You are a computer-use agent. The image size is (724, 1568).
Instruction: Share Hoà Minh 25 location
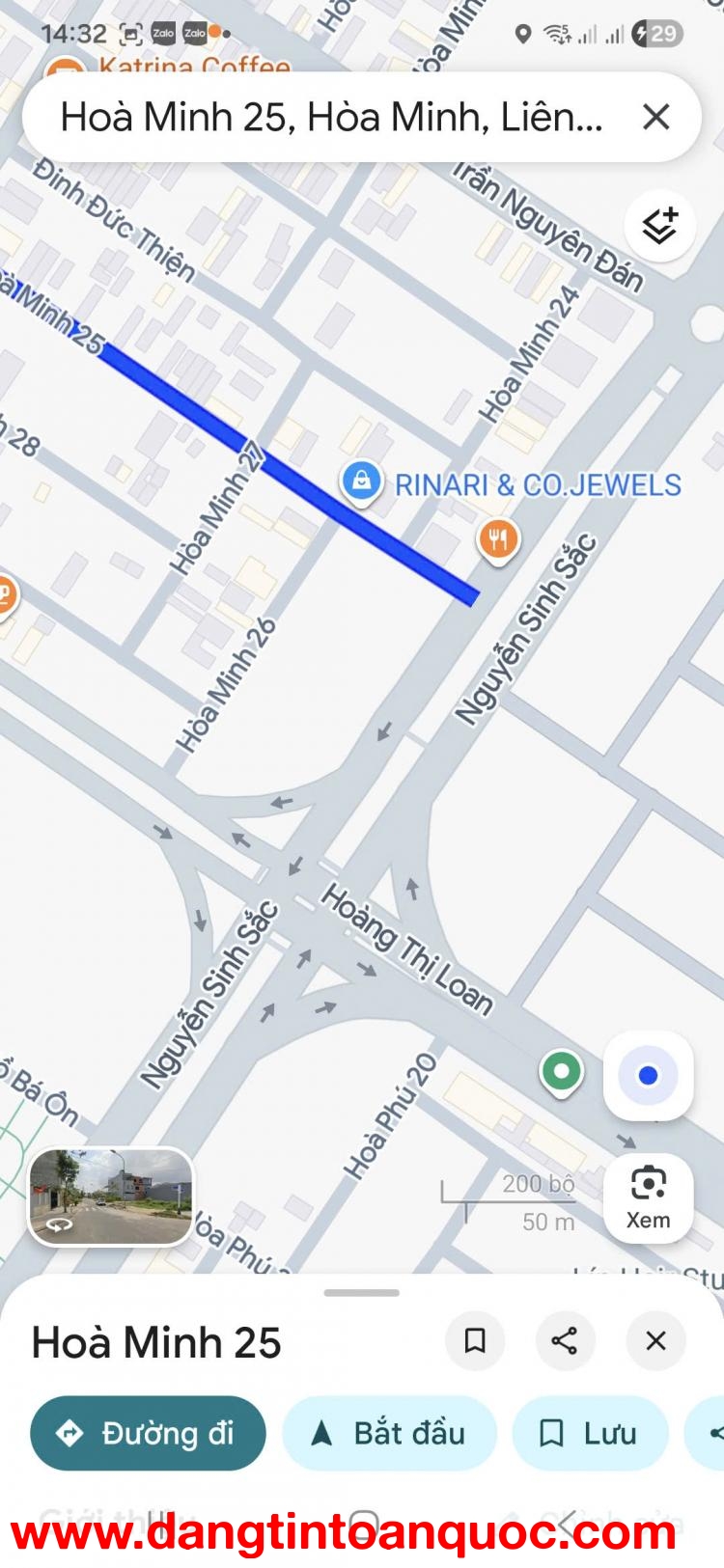(x=565, y=1340)
